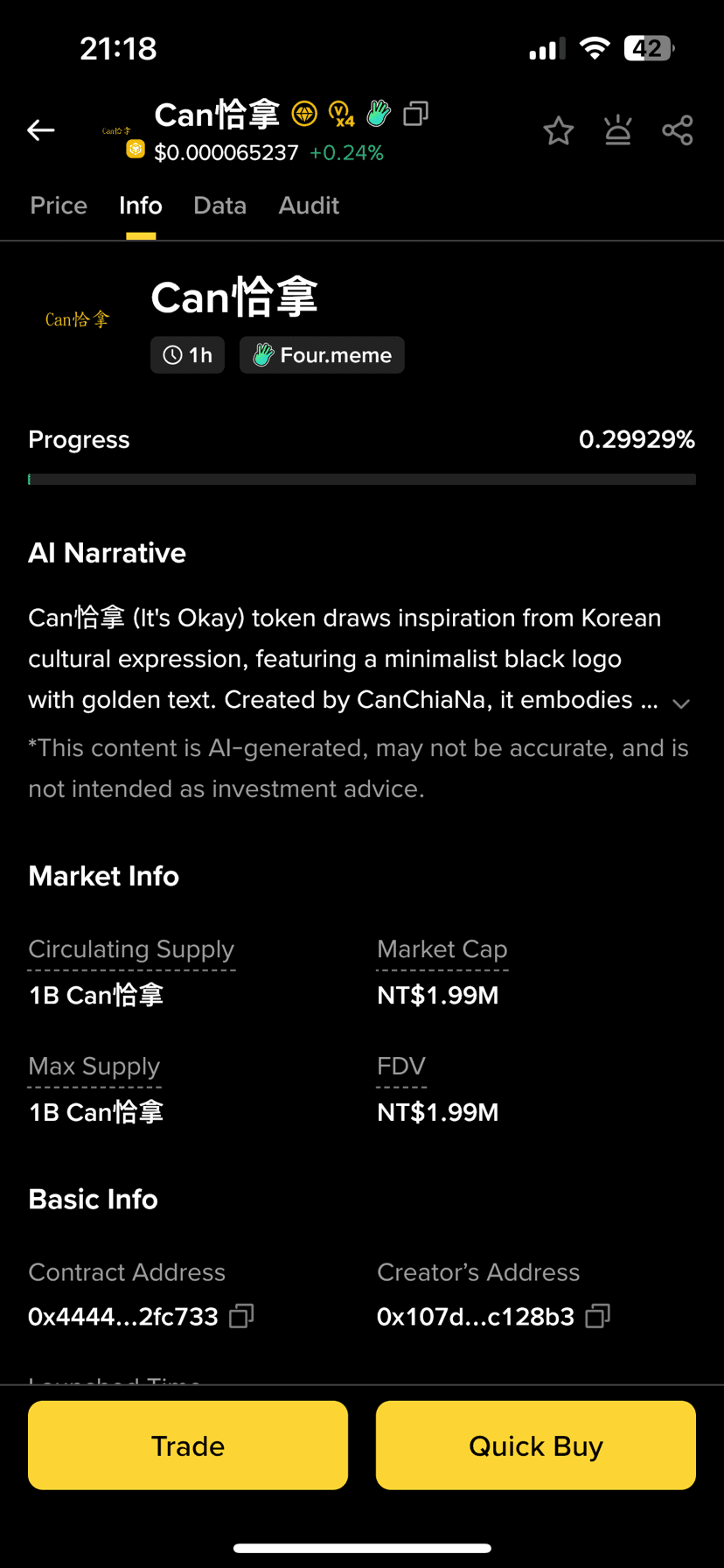Expand the AI Narrative text
The image size is (724, 1568).
[x=681, y=703]
